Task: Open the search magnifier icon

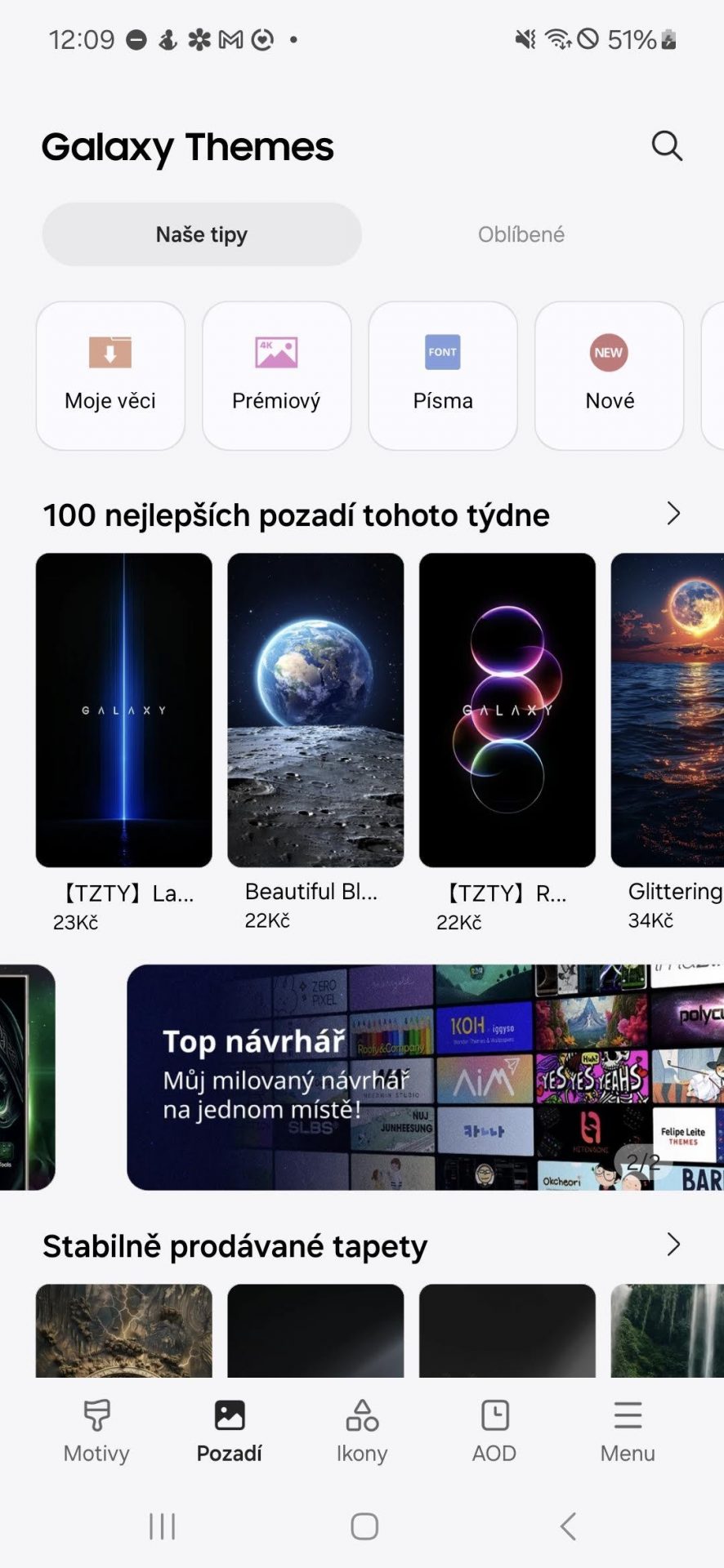Action: pyautogui.click(x=667, y=146)
